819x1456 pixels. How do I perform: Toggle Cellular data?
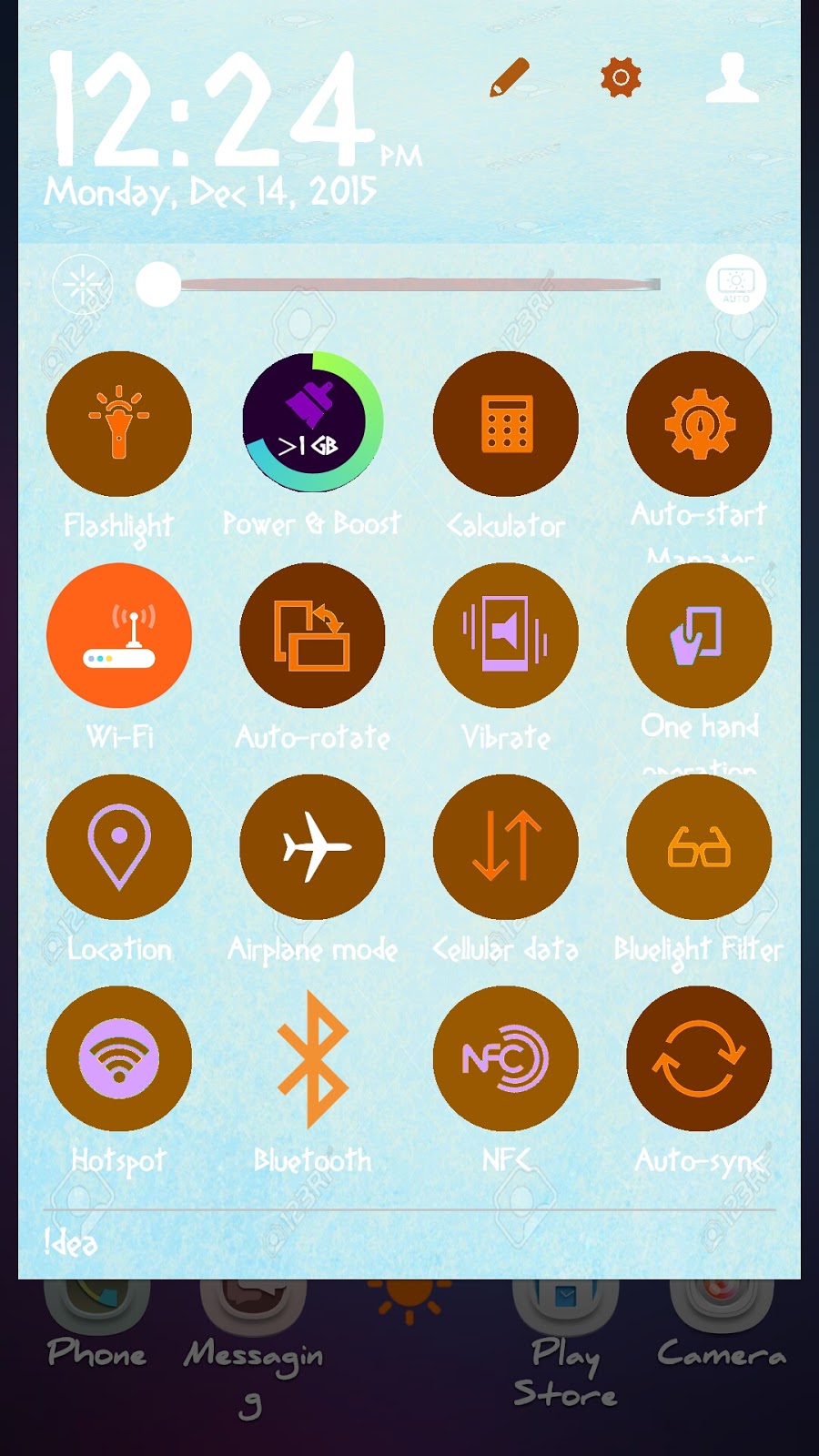506,847
